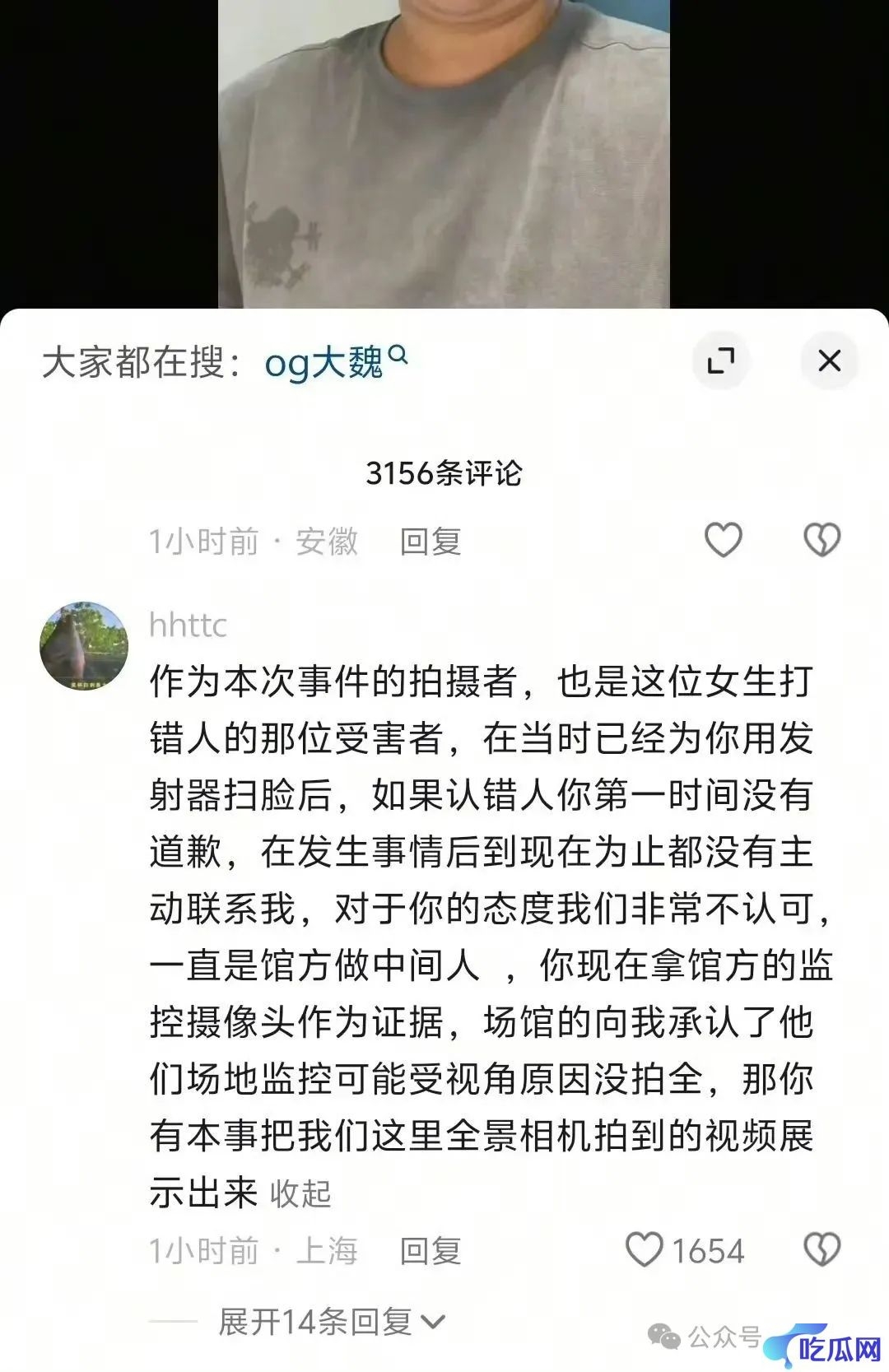This screenshot has height=1372, width=889.
Task: Collapse hhttc's long comment with 收起
Action: point(300,1193)
